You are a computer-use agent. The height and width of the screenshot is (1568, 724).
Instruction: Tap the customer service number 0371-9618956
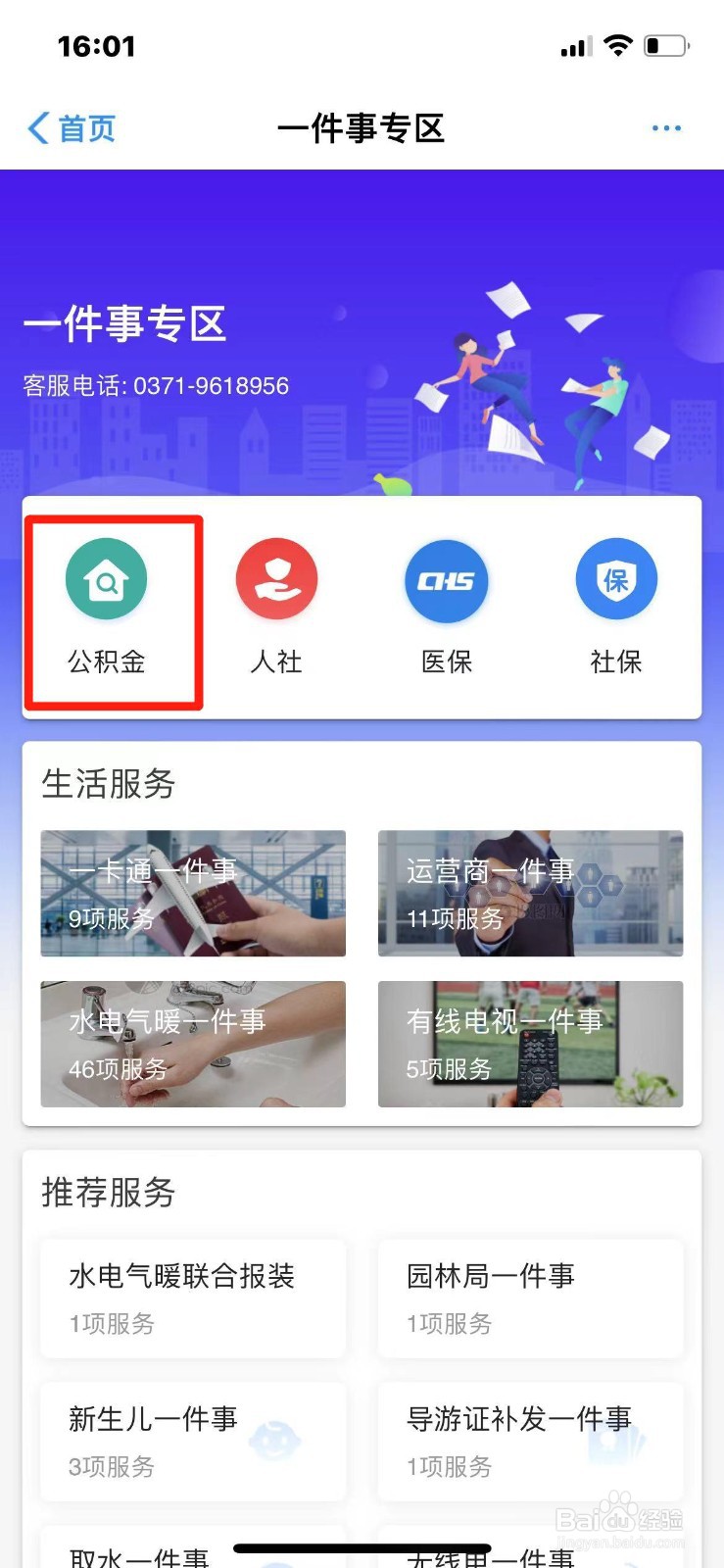[155, 385]
